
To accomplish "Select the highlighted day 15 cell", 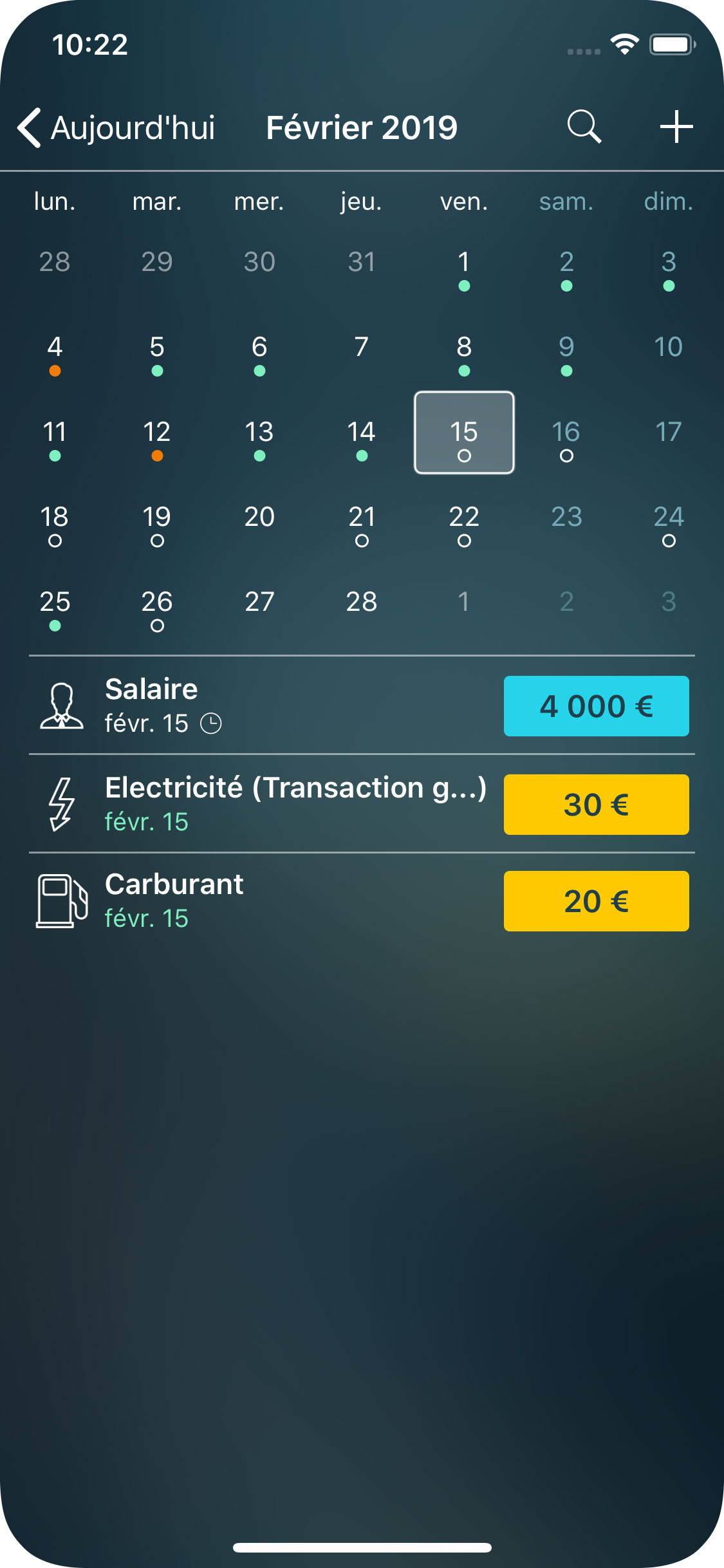I will tap(464, 433).
